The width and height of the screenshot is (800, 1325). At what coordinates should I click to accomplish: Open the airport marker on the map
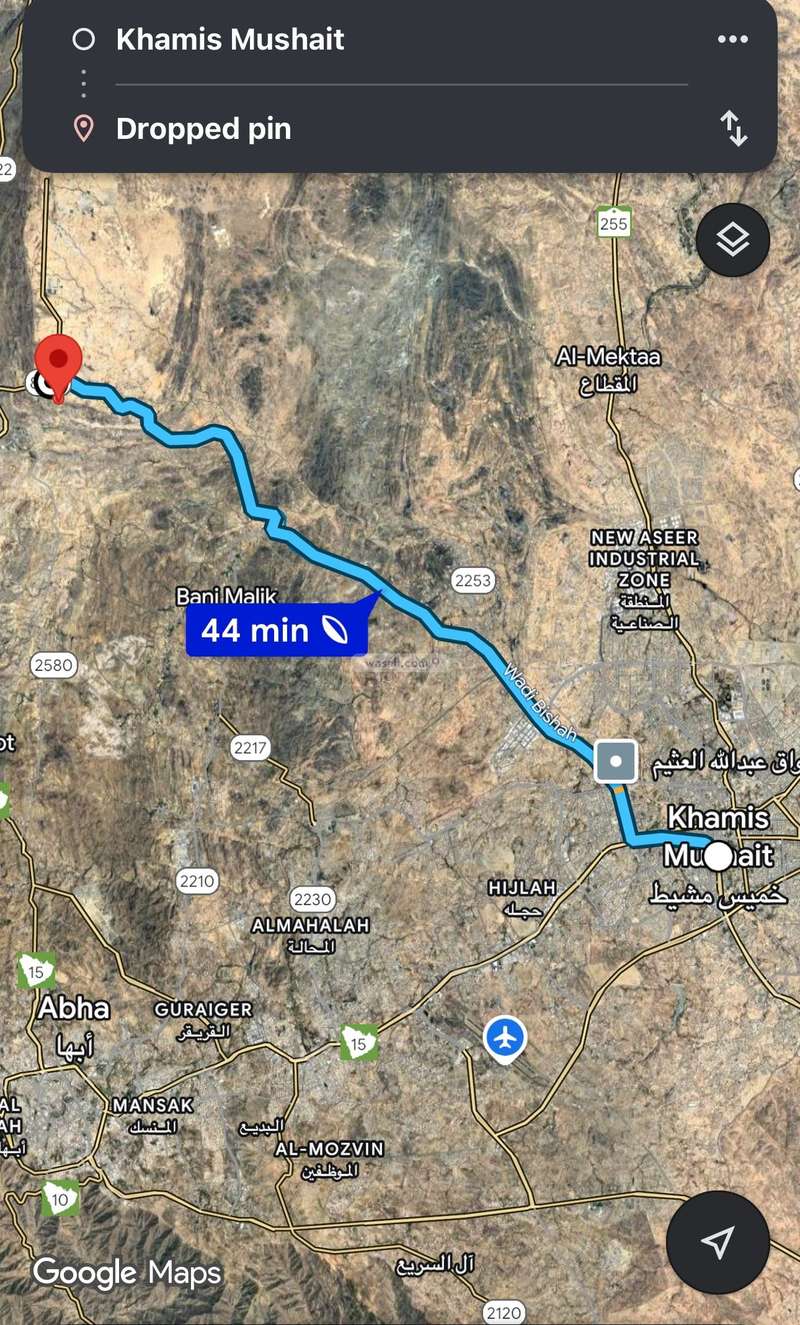[506, 1038]
